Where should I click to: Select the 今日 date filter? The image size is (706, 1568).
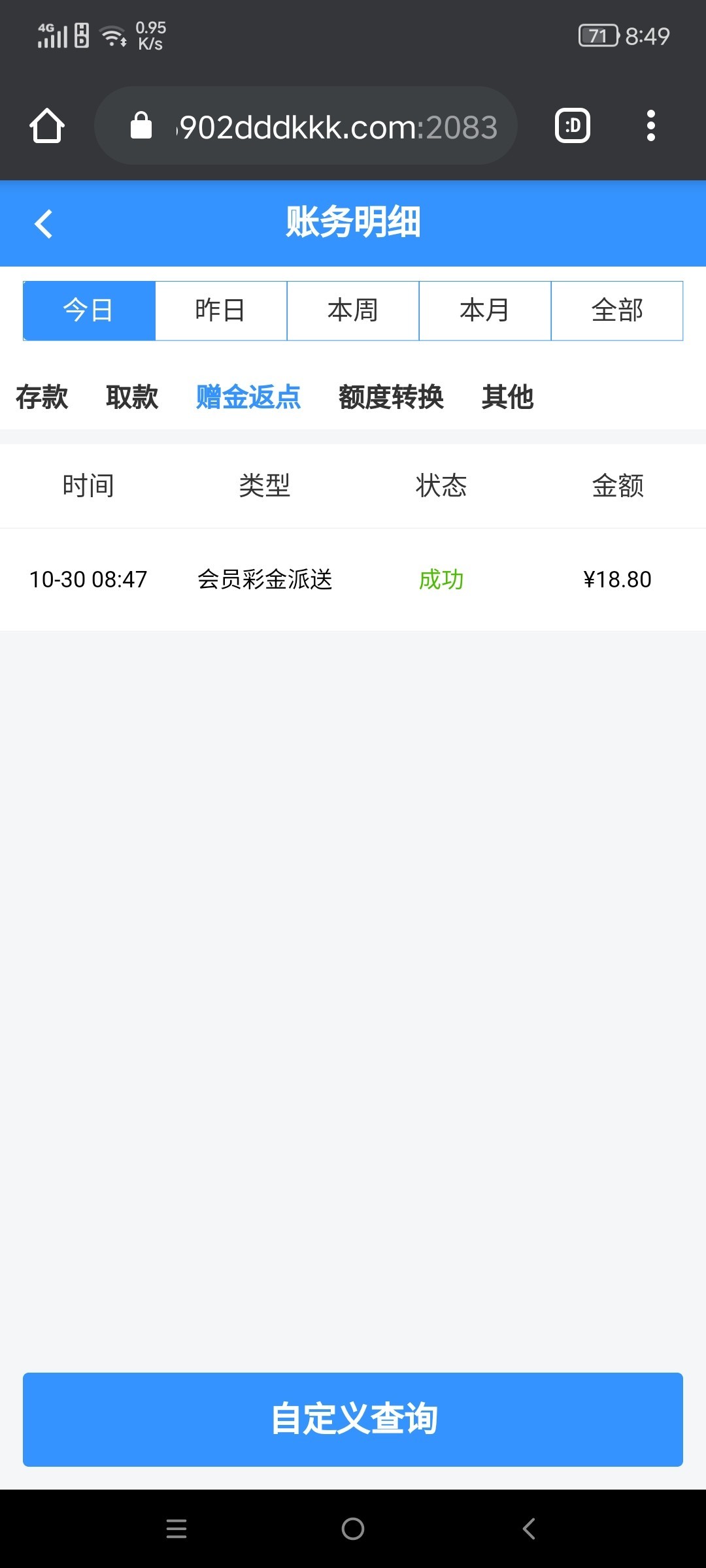[x=89, y=310]
